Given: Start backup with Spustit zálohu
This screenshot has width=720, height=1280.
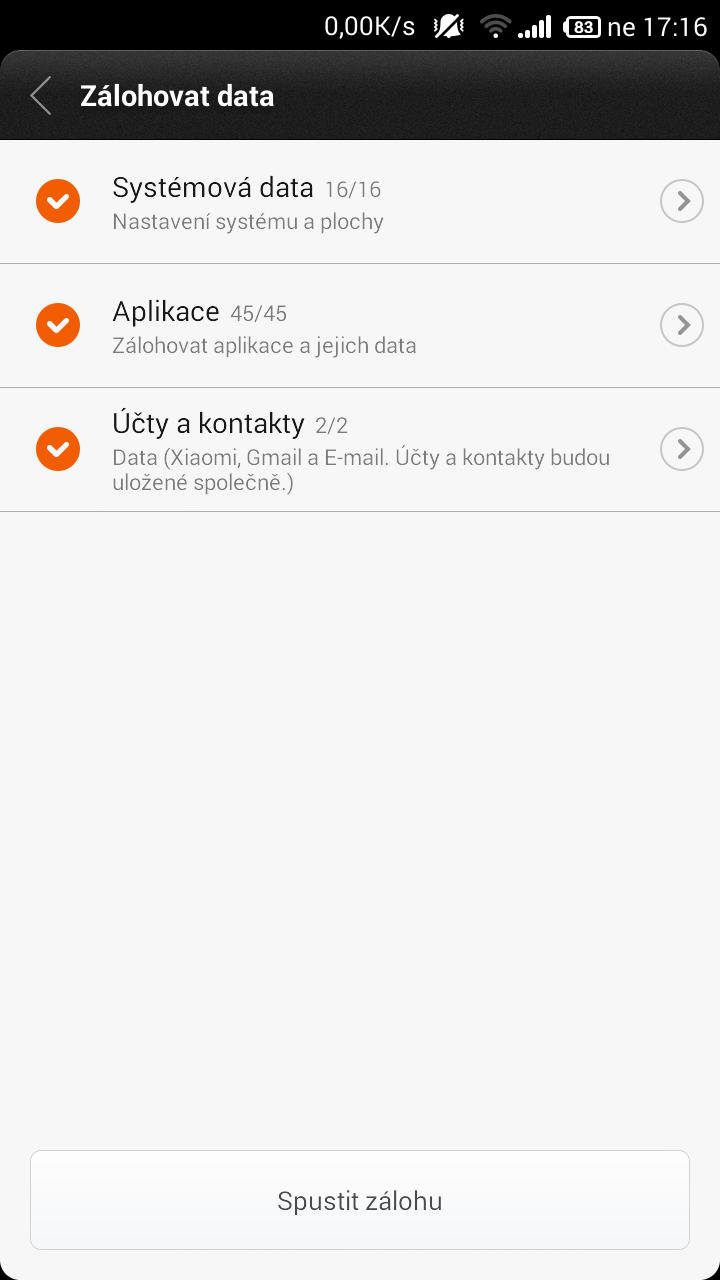Looking at the screenshot, I should tap(360, 1200).
